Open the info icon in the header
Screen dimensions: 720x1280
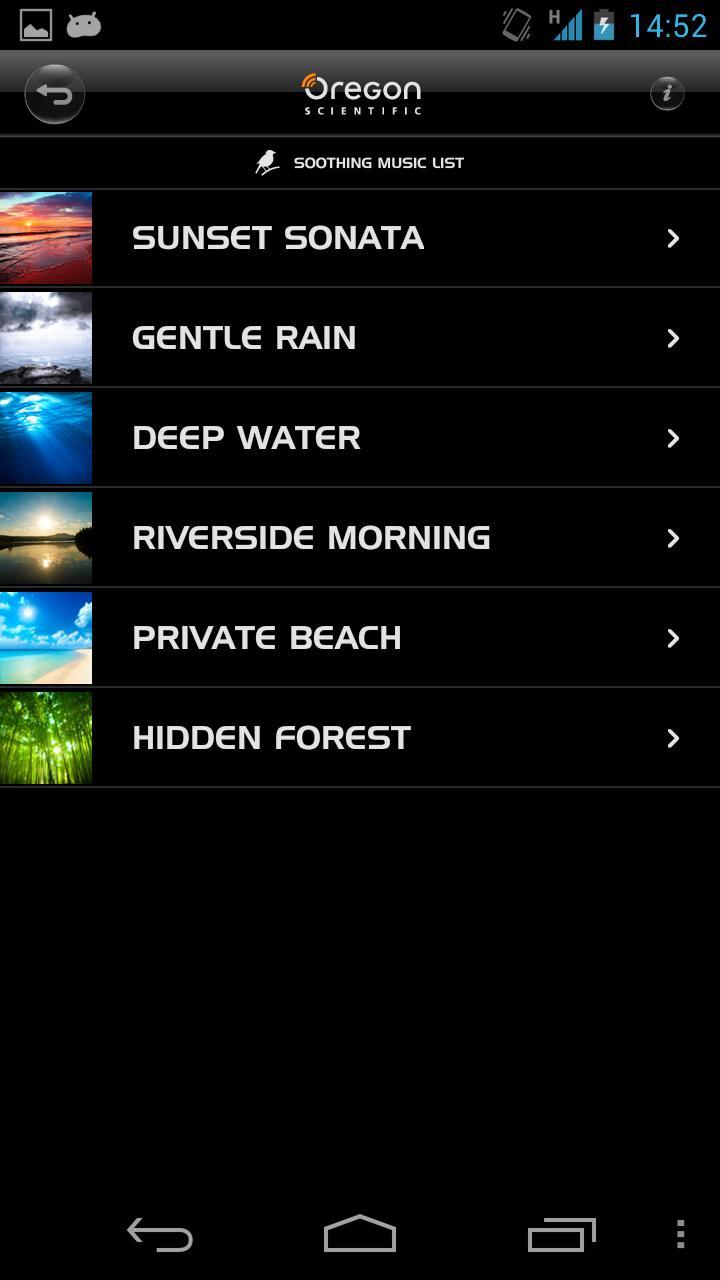(x=667, y=93)
